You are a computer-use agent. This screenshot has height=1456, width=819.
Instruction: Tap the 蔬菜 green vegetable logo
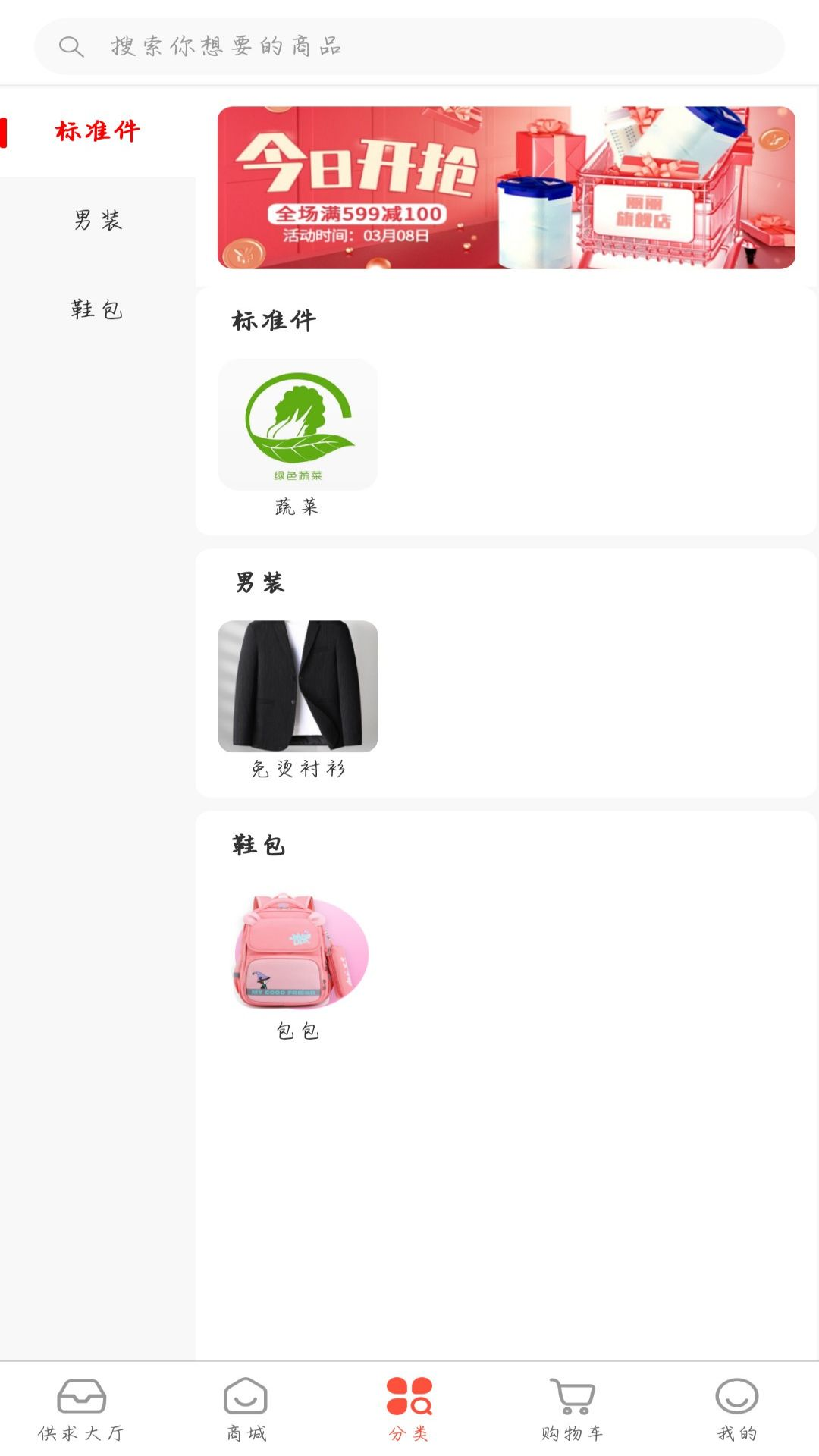(x=298, y=425)
